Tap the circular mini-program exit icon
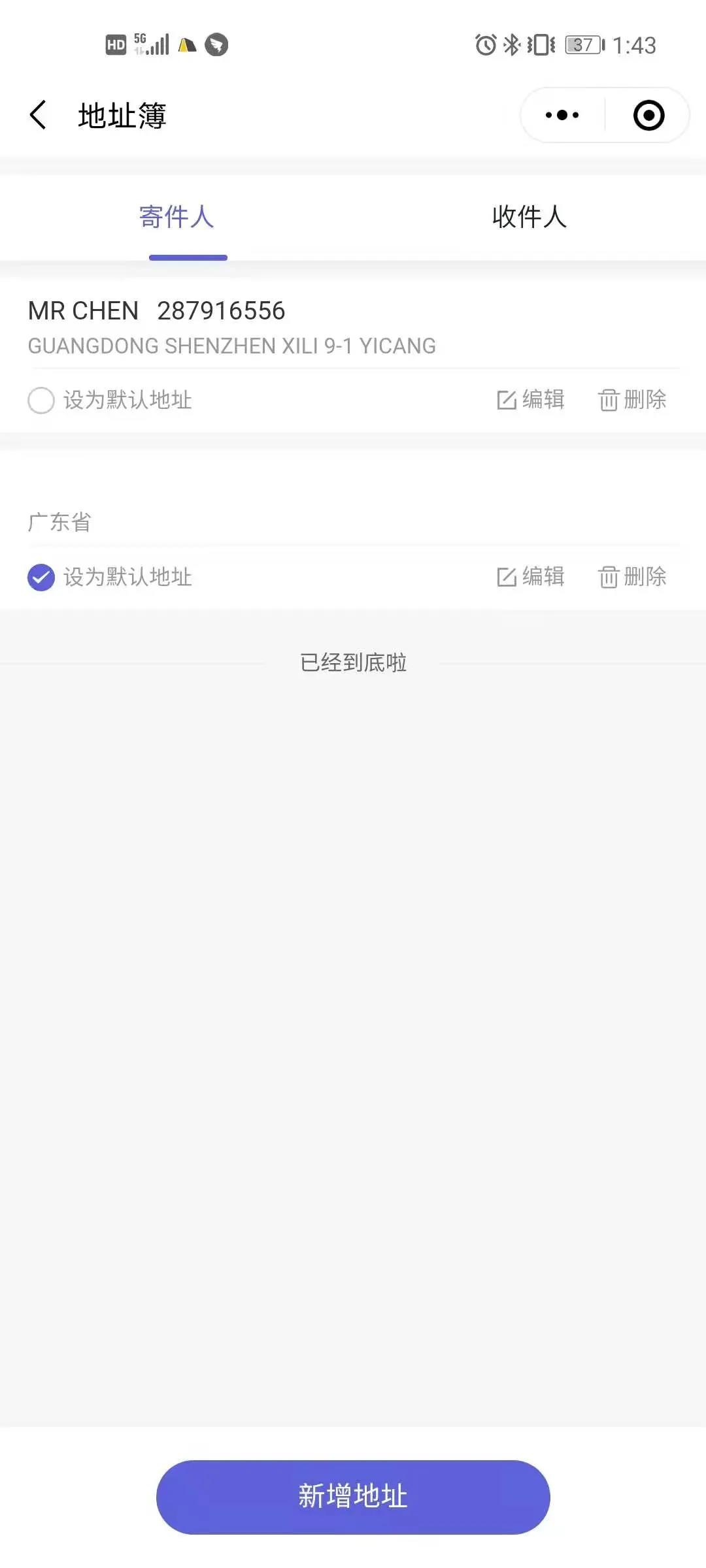 pyautogui.click(x=647, y=114)
